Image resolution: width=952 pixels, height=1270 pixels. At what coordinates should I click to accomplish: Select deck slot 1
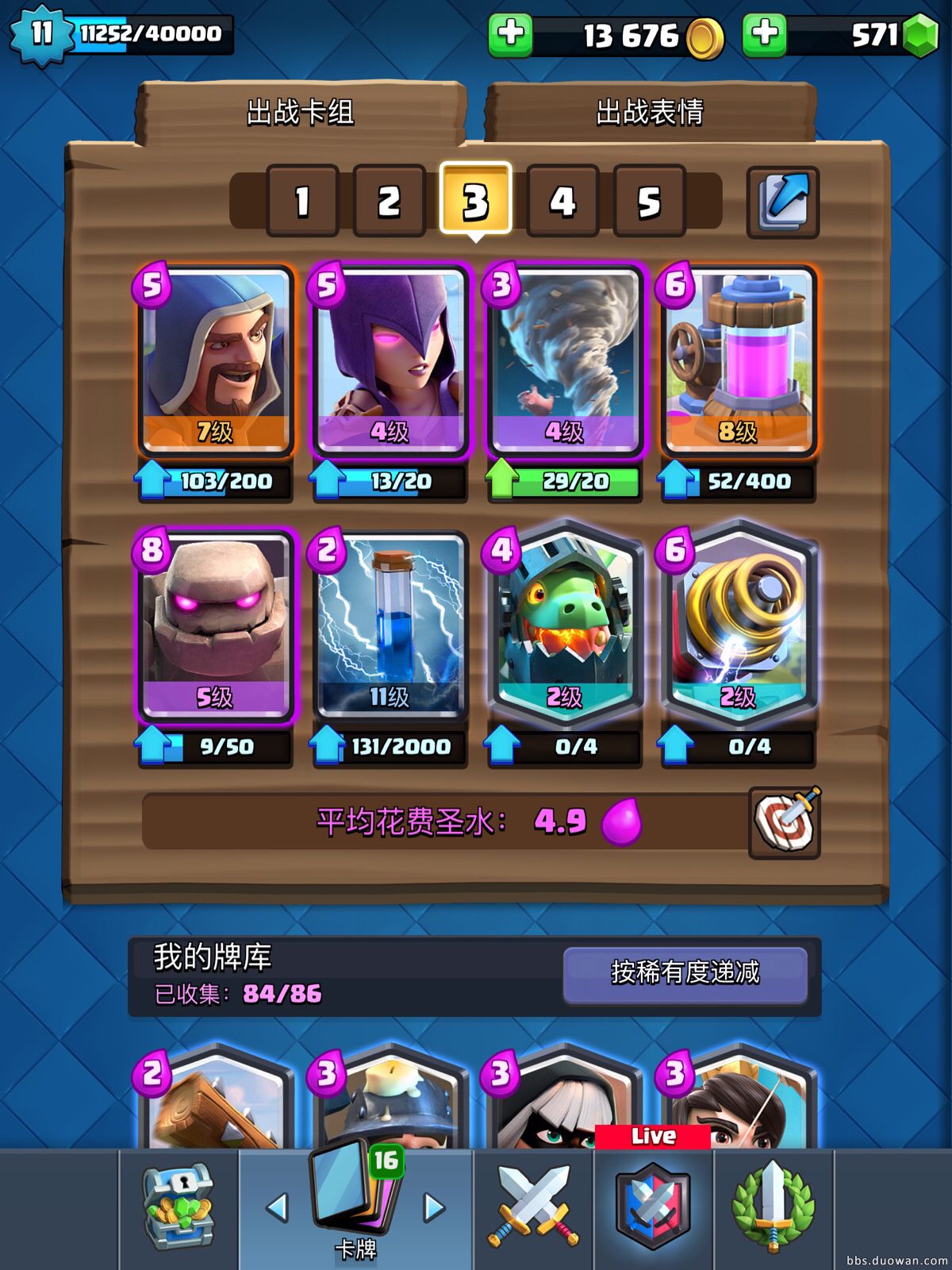click(302, 202)
